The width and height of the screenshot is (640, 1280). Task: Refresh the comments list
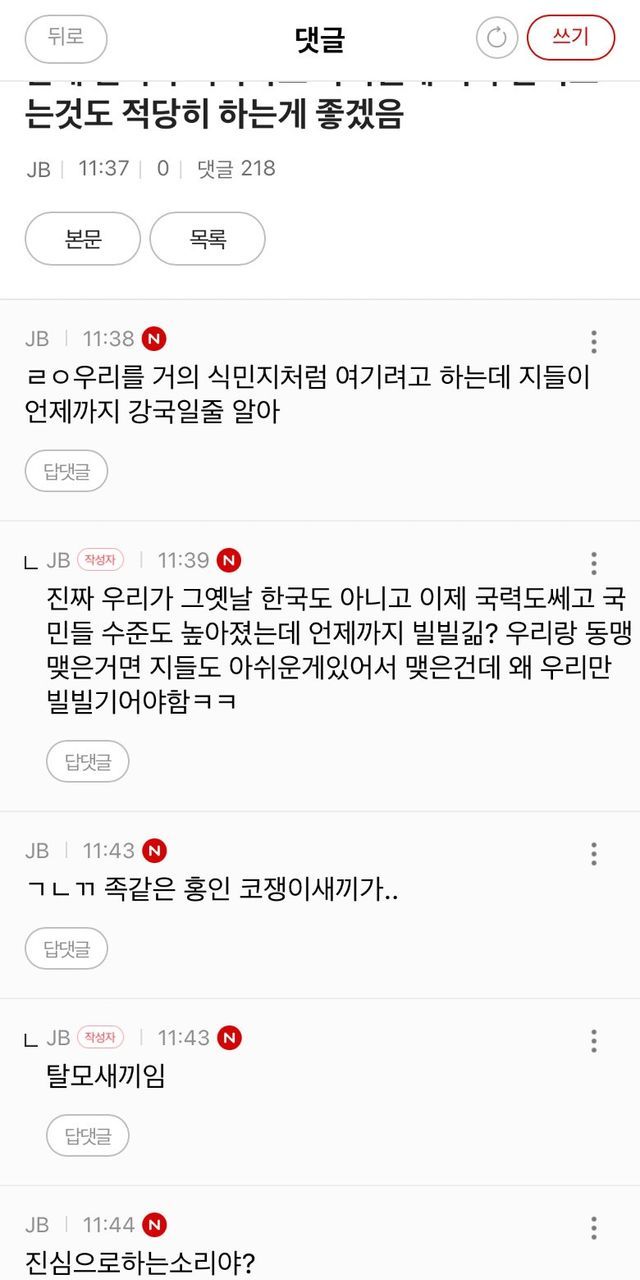coord(496,39)
